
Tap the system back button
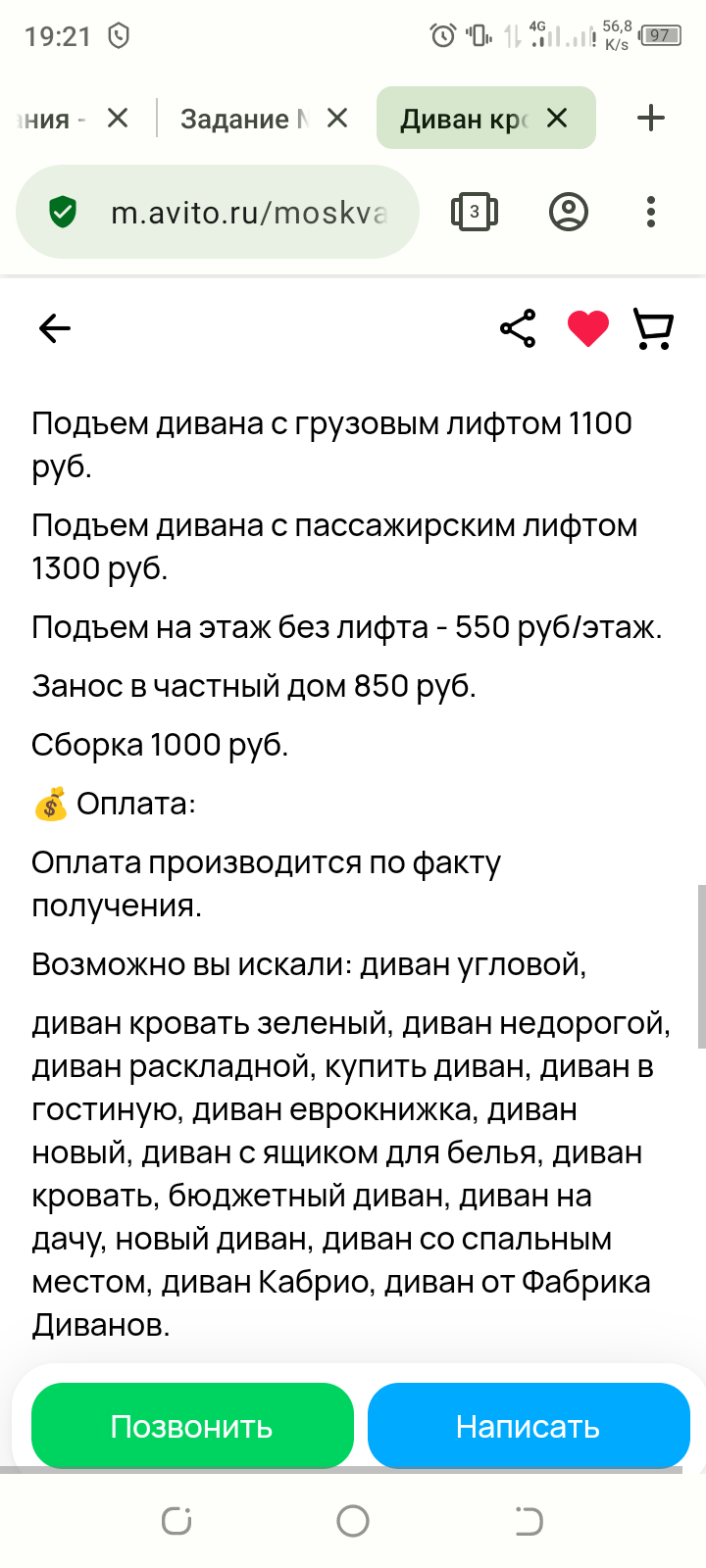point(529,1521)
